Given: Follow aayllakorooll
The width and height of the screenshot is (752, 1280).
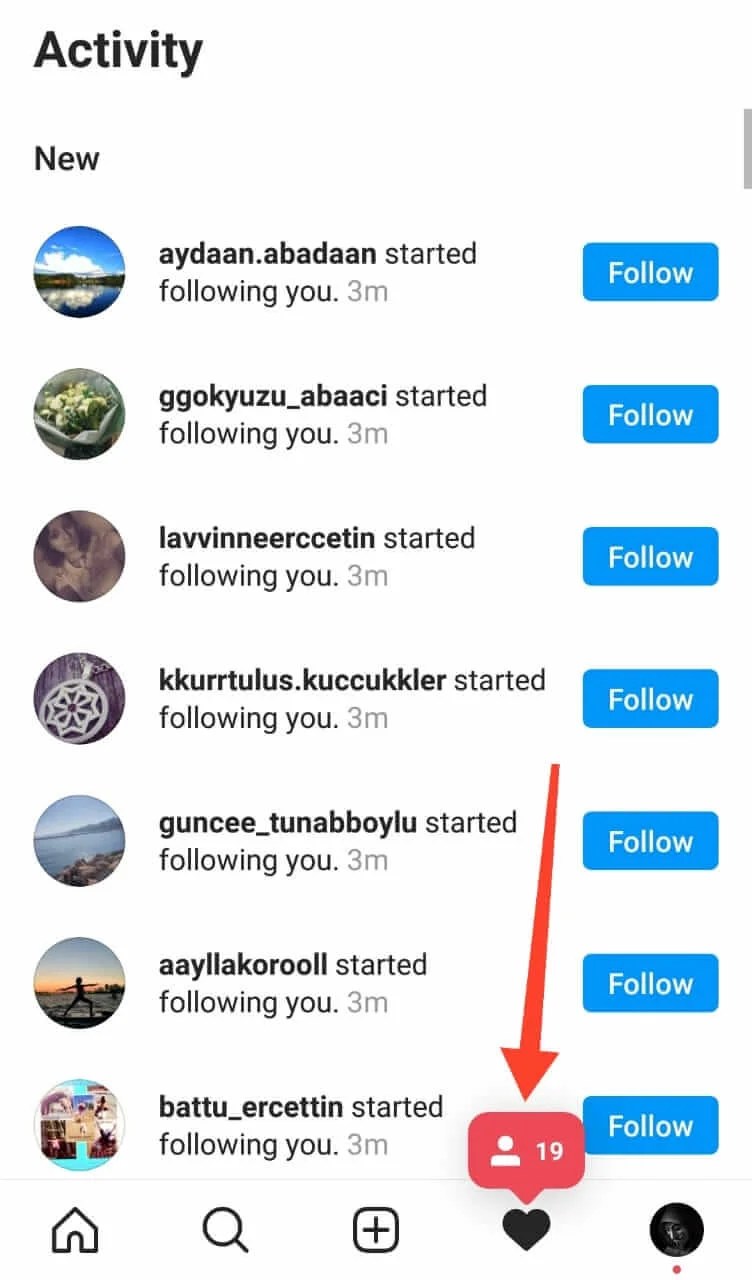Looking at the screenshot, I should (649, 983).
